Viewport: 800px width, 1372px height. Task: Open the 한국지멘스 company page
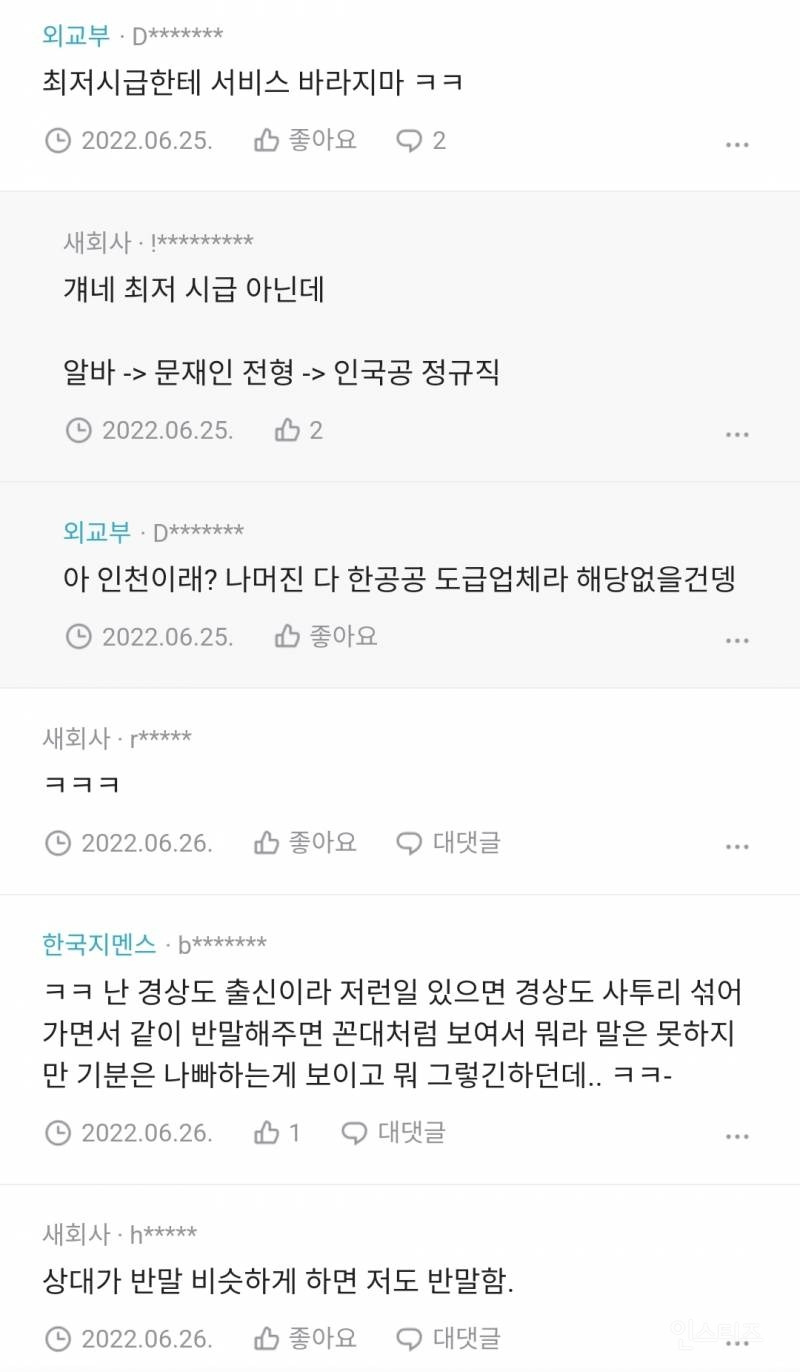coord(99,943)
